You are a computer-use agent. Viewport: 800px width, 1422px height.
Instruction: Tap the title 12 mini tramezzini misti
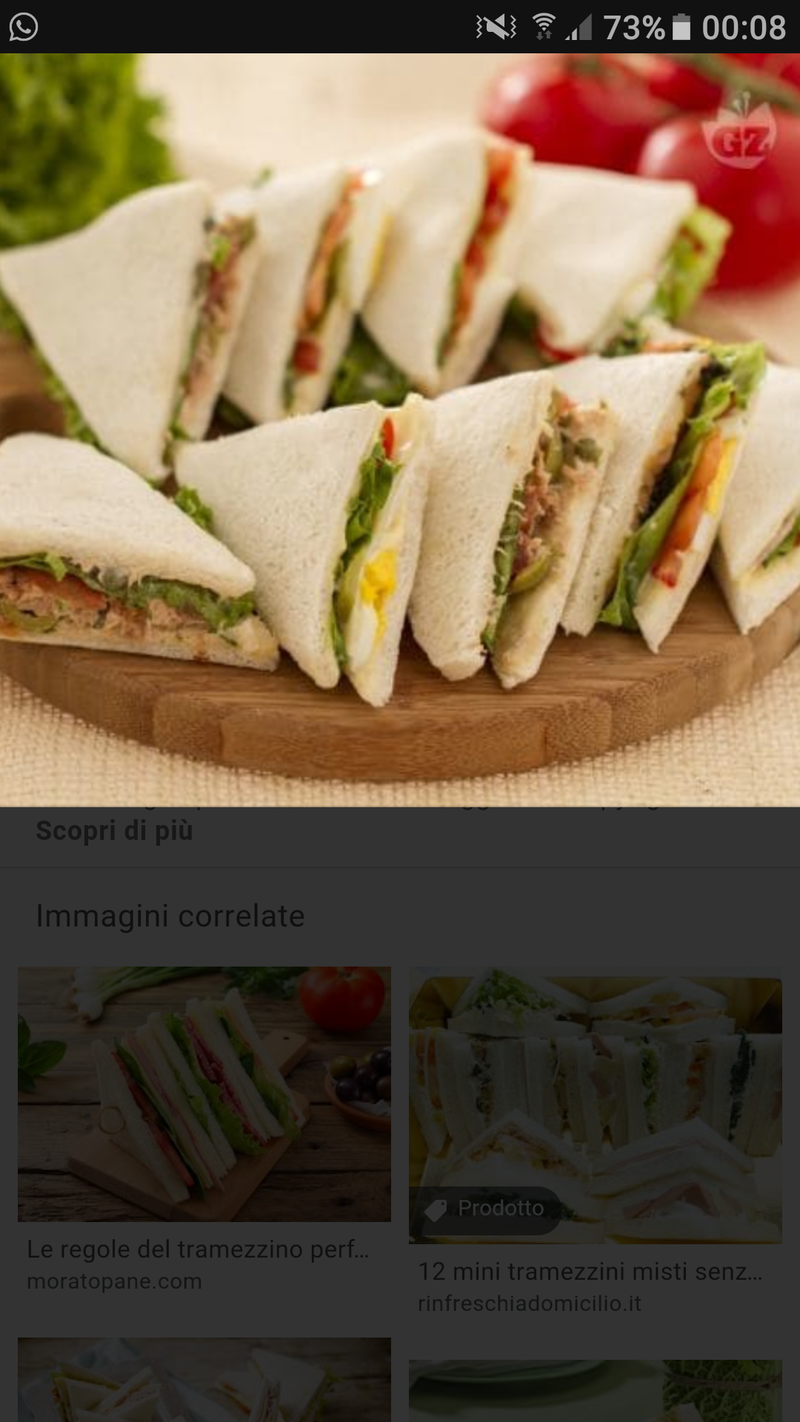point(589,1272)
